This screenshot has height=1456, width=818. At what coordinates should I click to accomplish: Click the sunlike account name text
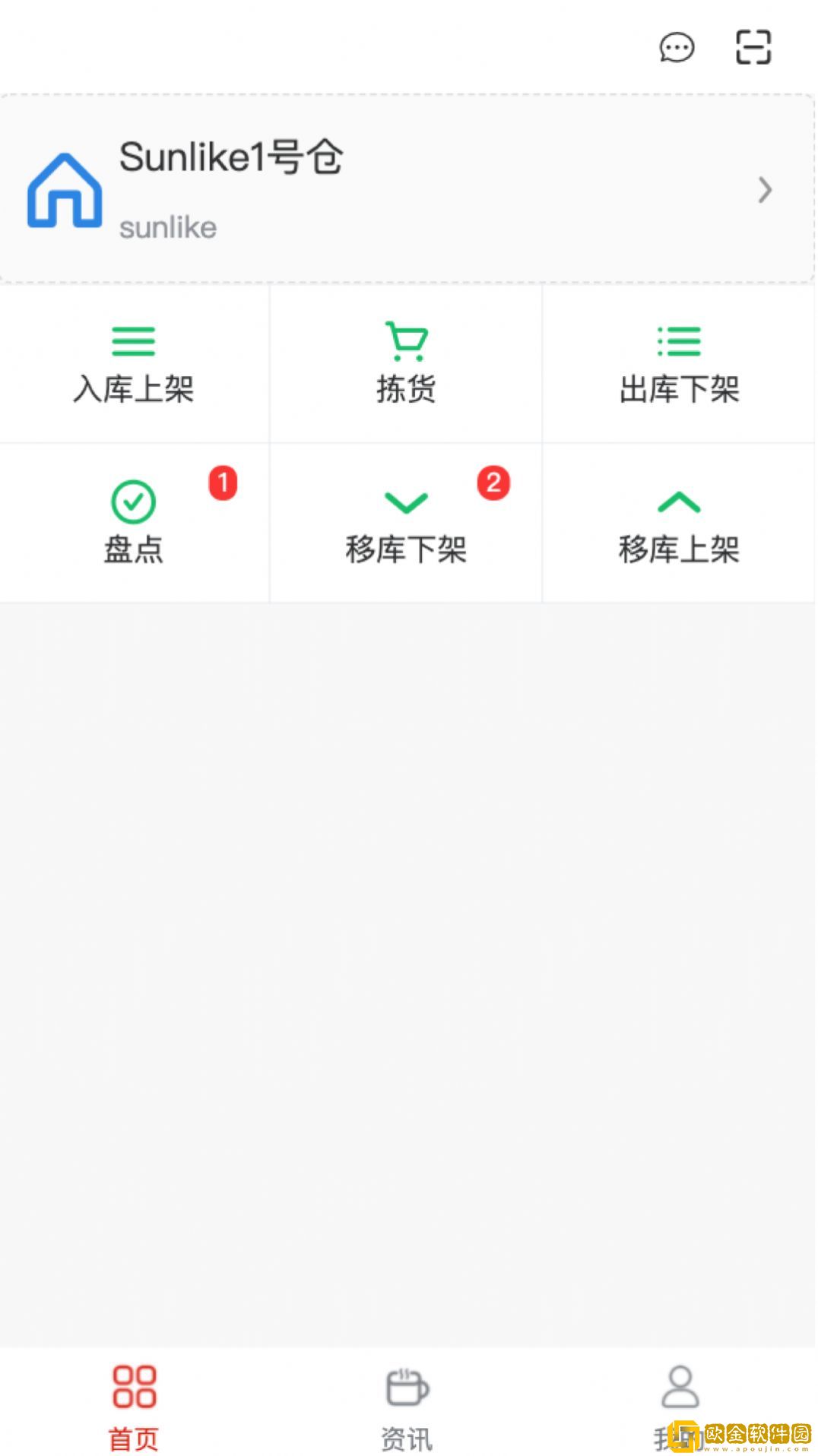pos(168,226)
